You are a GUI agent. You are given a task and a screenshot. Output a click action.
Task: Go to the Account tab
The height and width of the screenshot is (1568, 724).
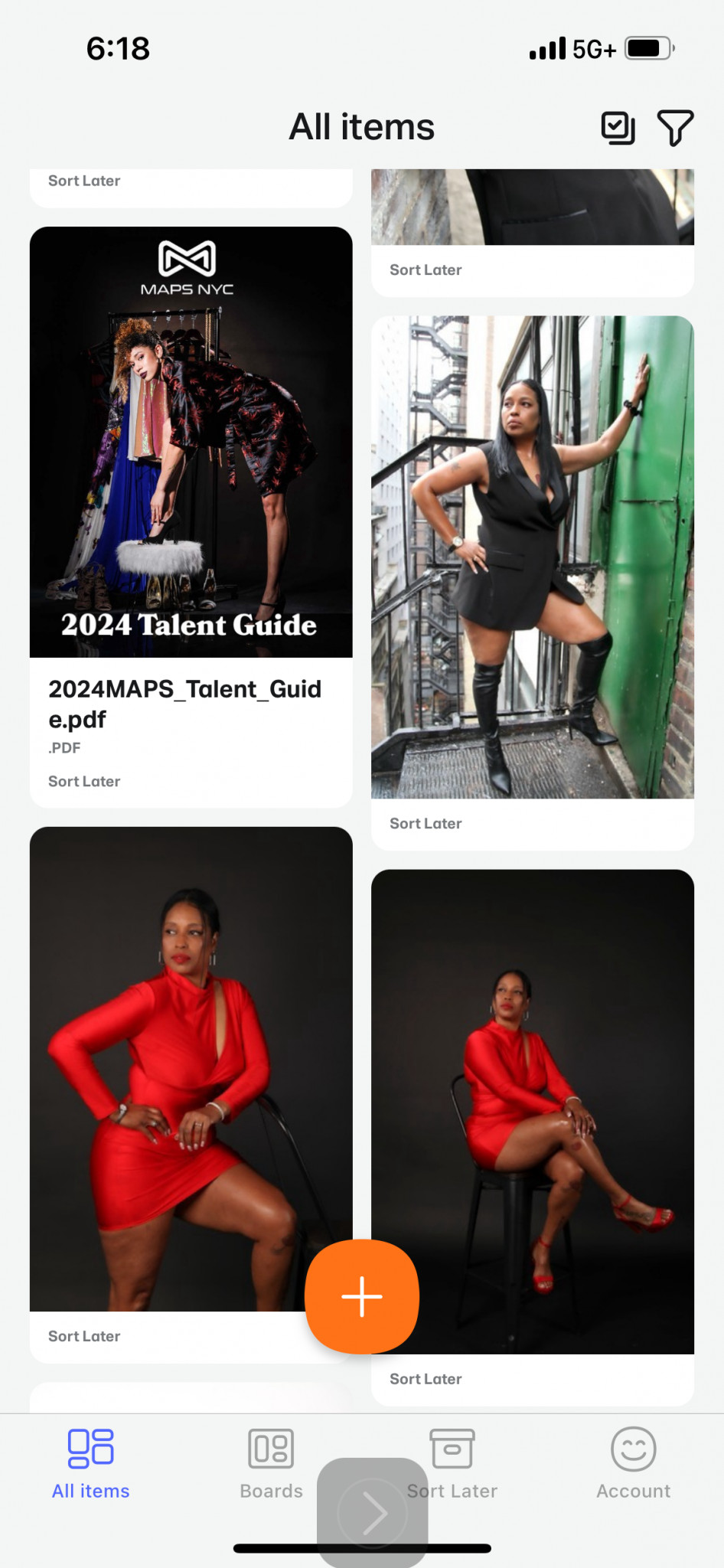coord(634,1464)
